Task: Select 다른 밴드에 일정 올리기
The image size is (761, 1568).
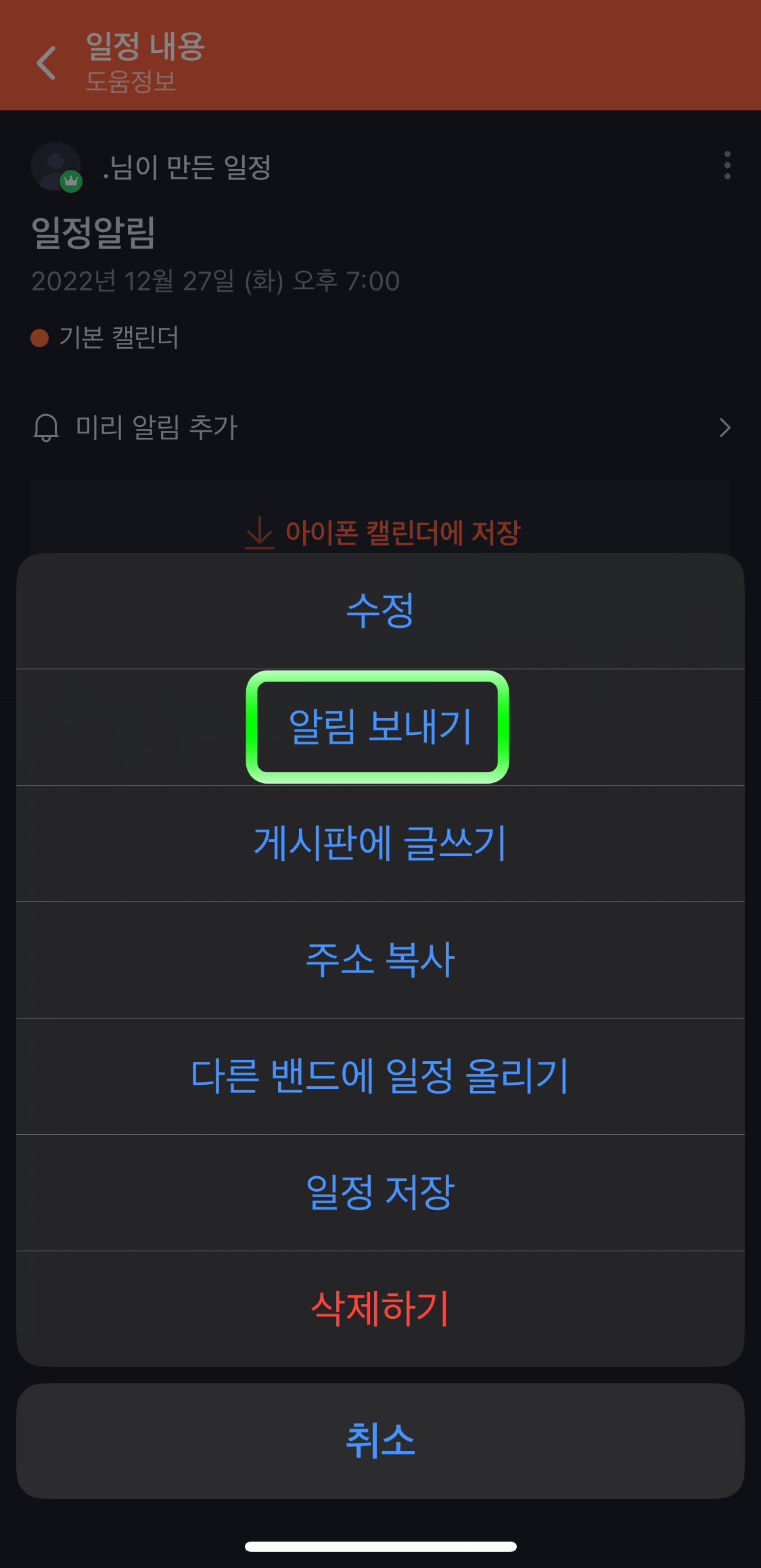Action: point(380,1076)
